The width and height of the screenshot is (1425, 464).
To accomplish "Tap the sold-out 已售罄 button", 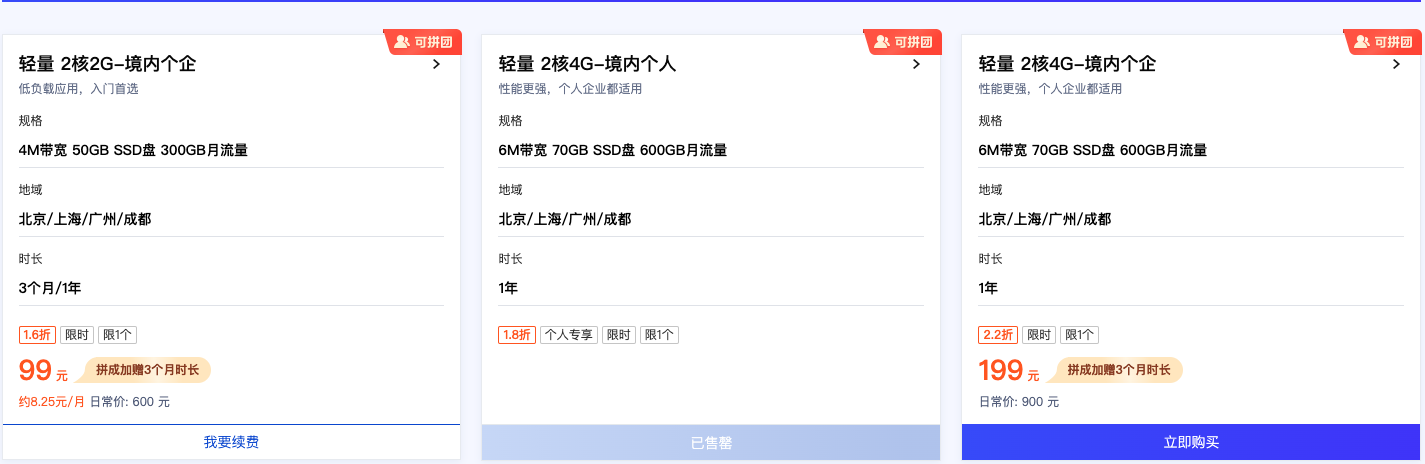I will (711, 442).
